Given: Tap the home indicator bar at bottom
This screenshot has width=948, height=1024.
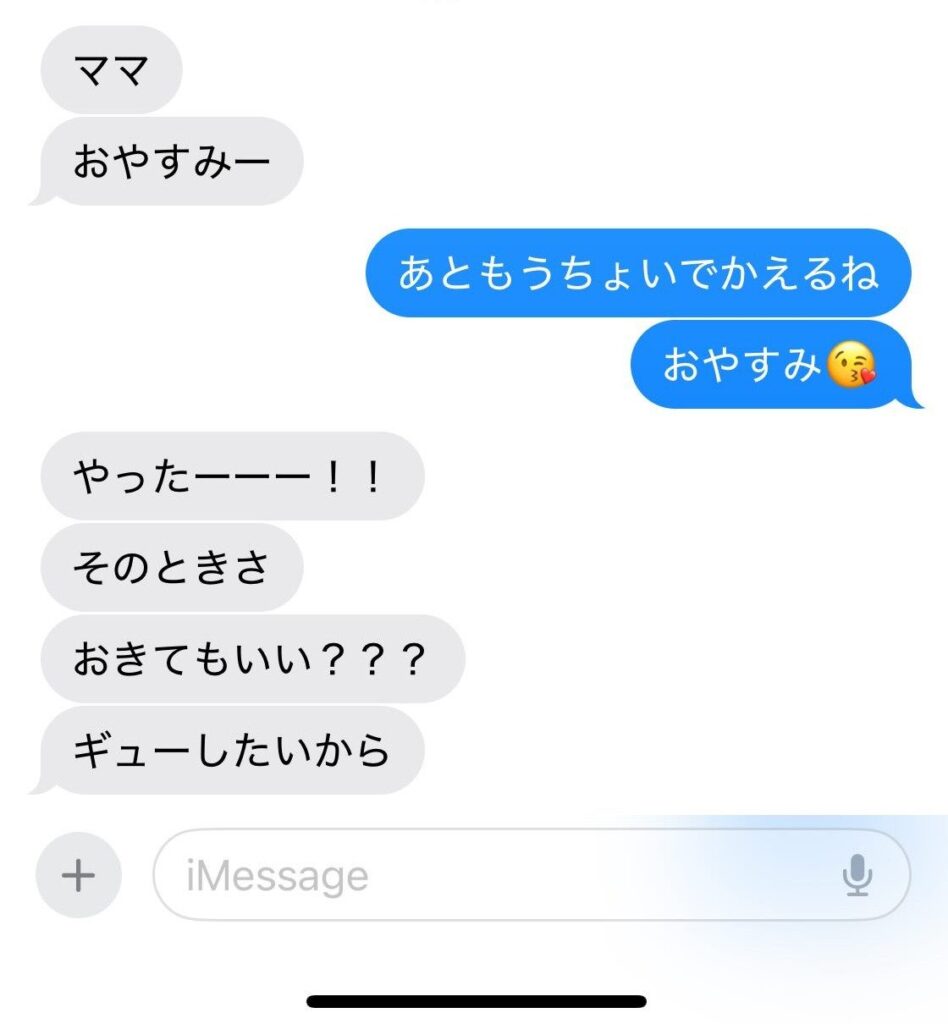Looking at the screenshot, I should click(x=474, y=997).
